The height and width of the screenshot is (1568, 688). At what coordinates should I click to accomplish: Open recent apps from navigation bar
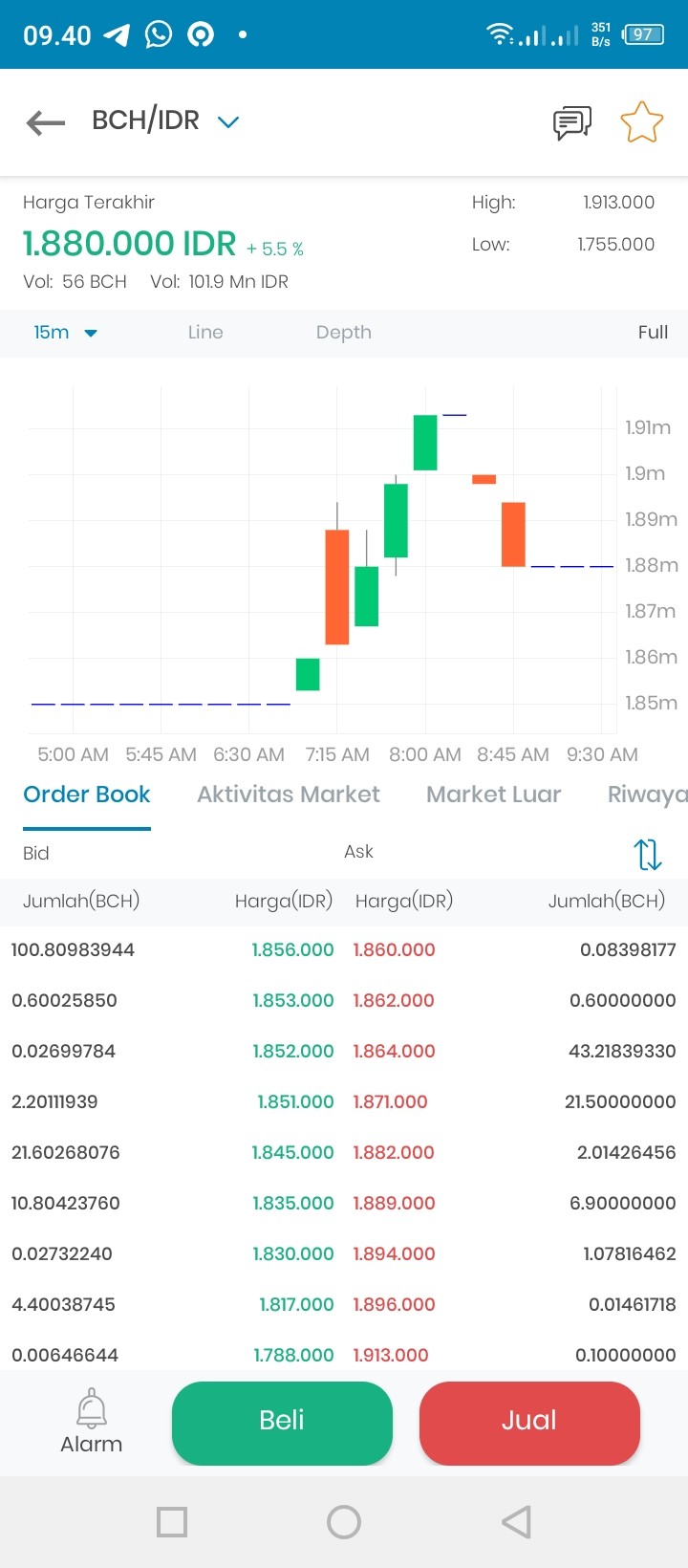click(x=172, y=1522)
